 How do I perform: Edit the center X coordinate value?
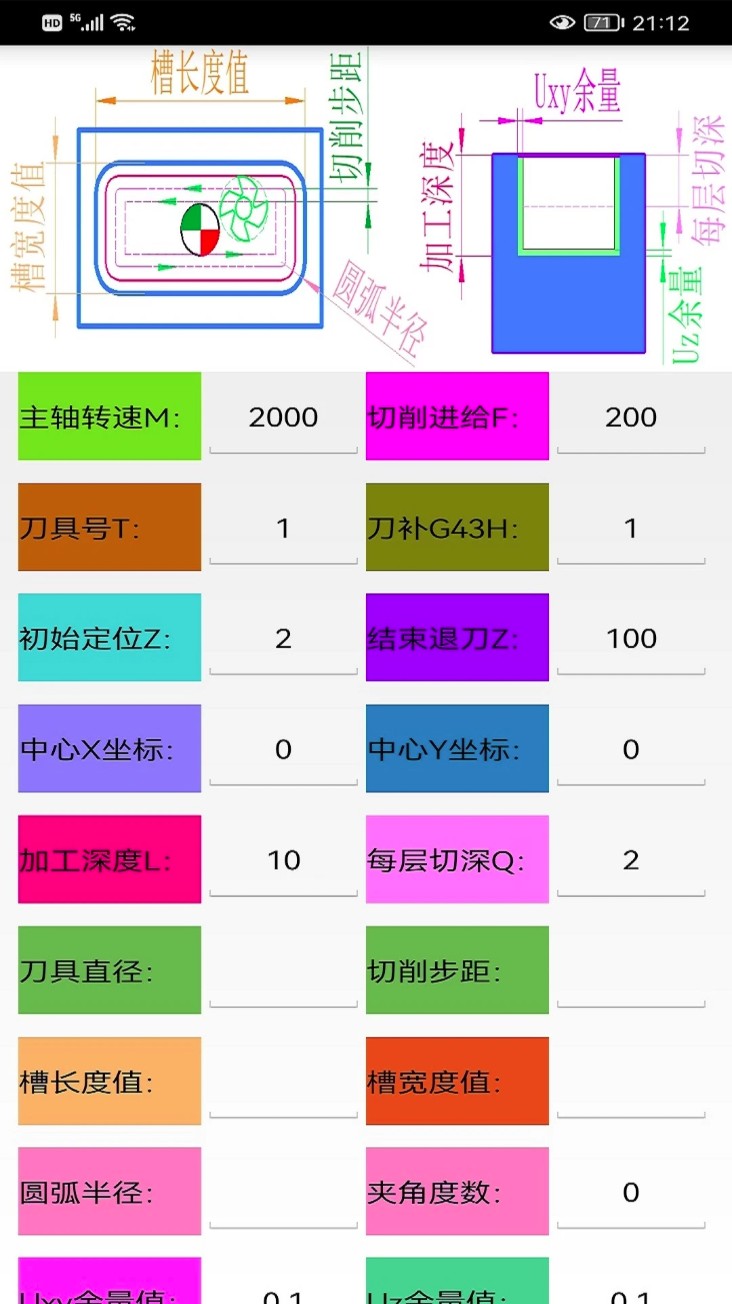(x=283, y=749)
